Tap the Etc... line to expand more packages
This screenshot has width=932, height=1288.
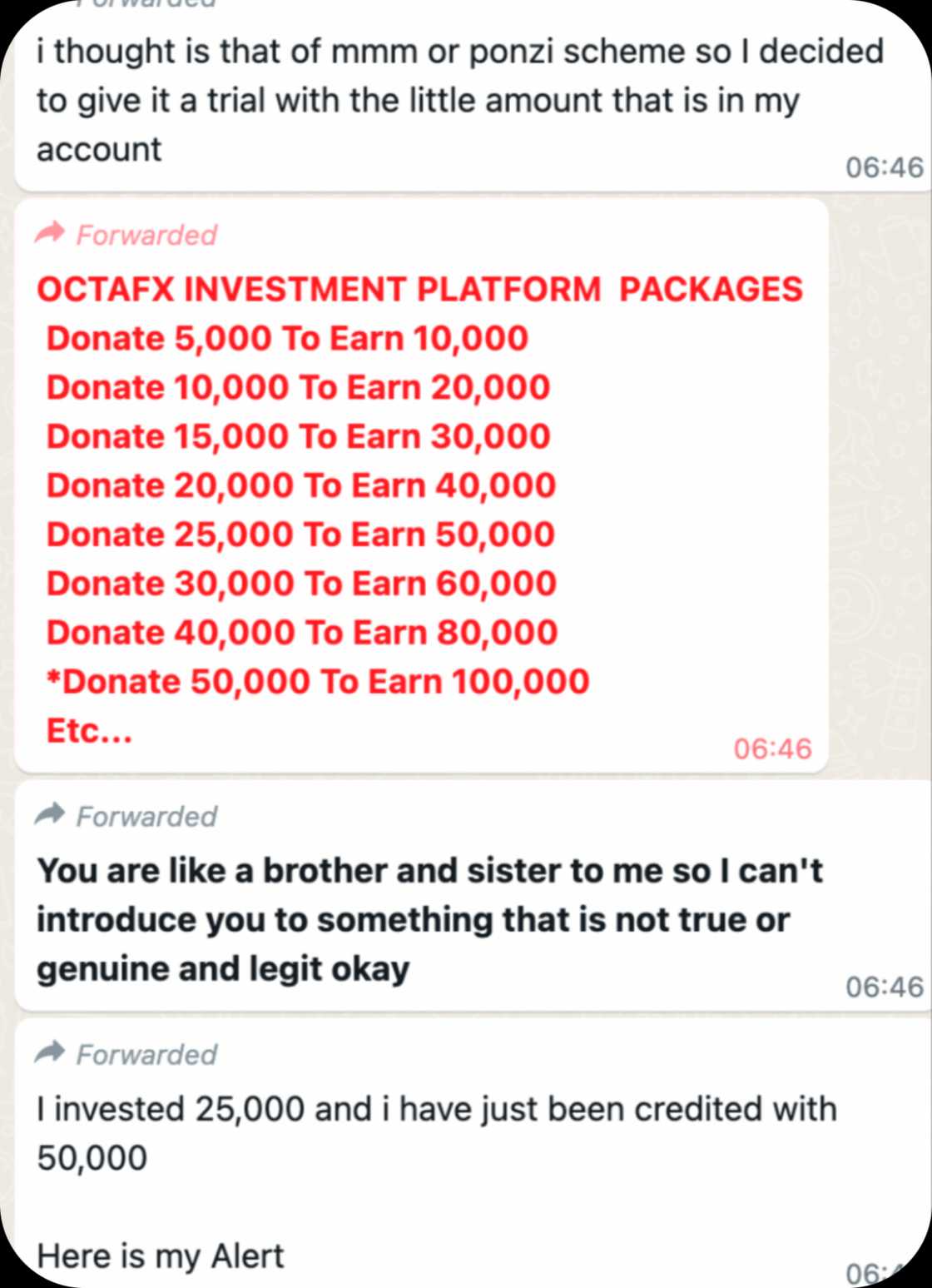click(89, 732)
